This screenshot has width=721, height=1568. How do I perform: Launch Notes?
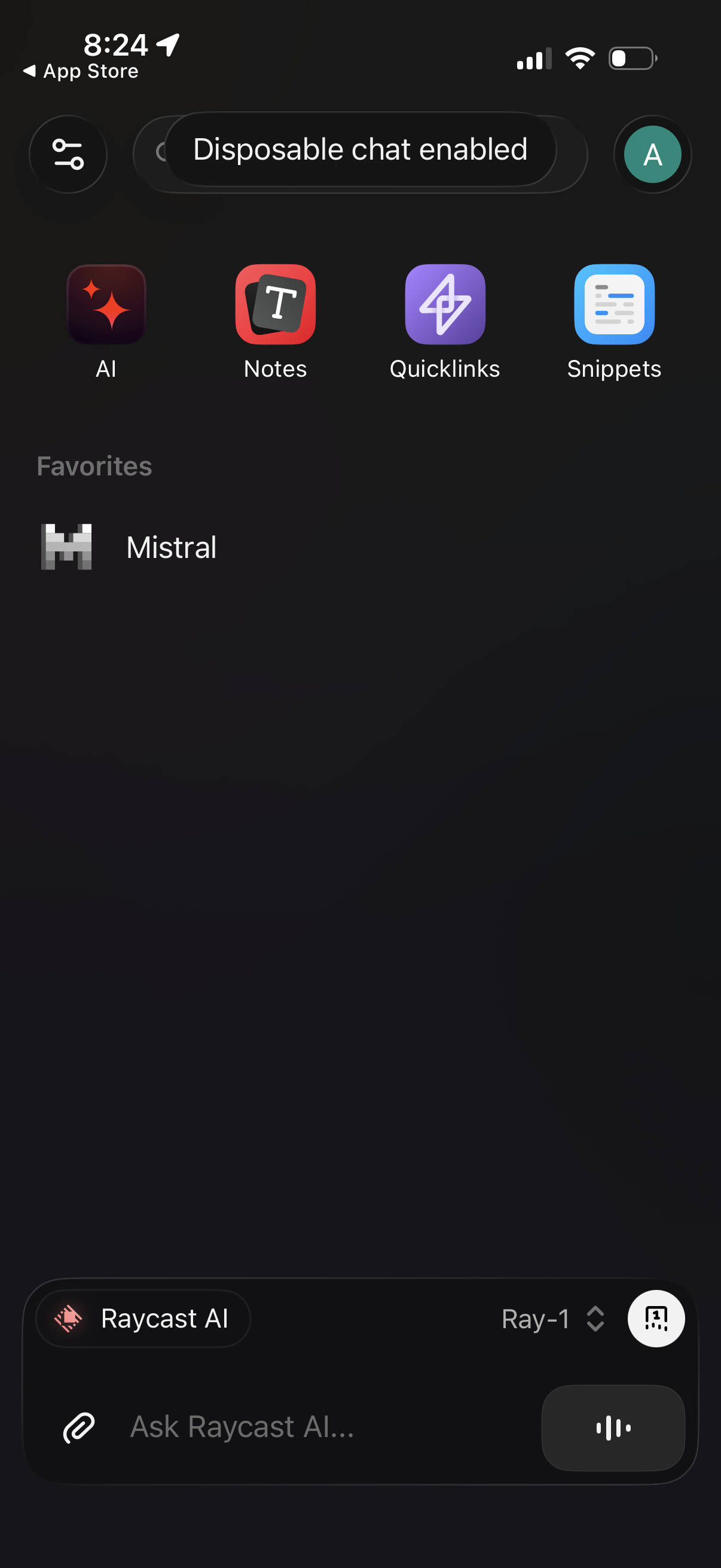[x=275, y=304]
